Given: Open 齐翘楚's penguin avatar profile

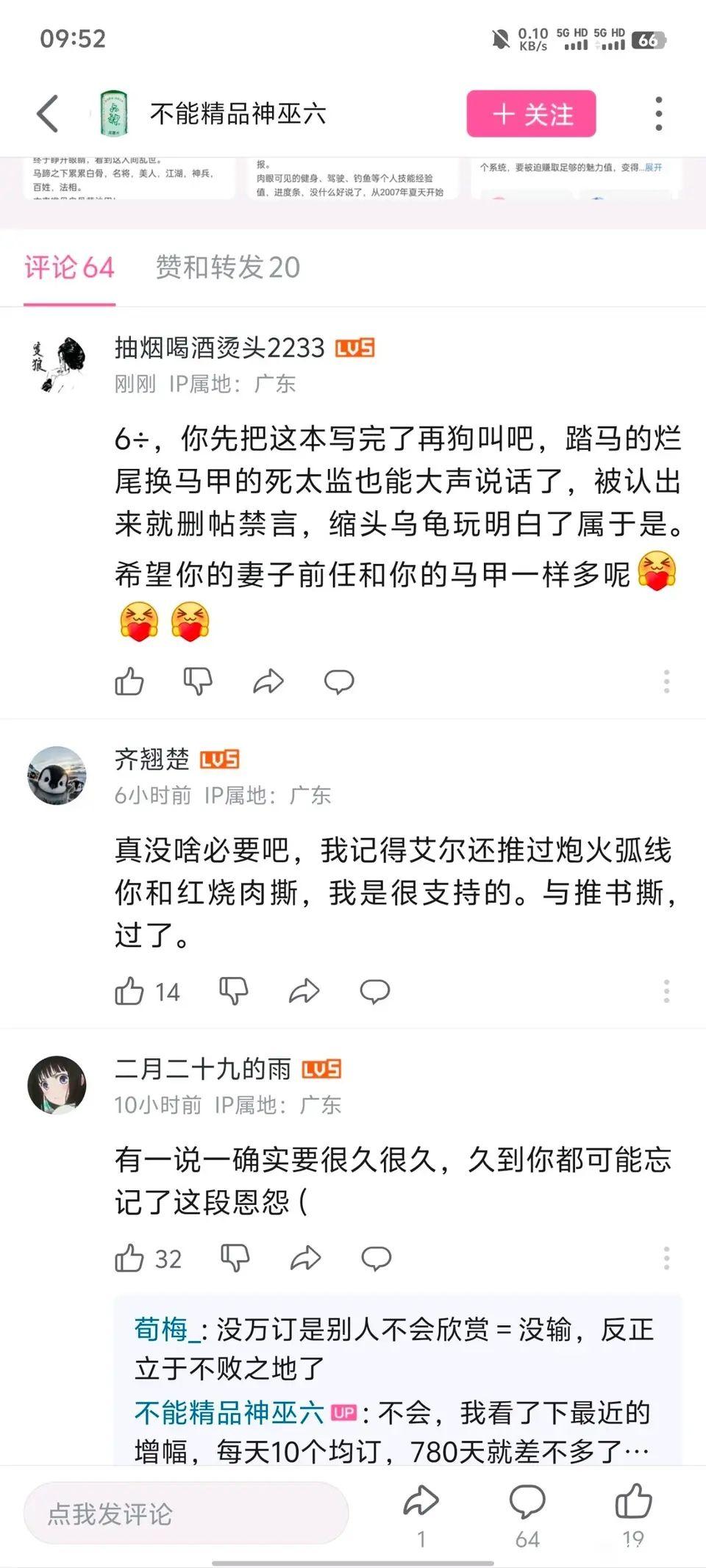Looking at the screenshot, I should (57, 775).
